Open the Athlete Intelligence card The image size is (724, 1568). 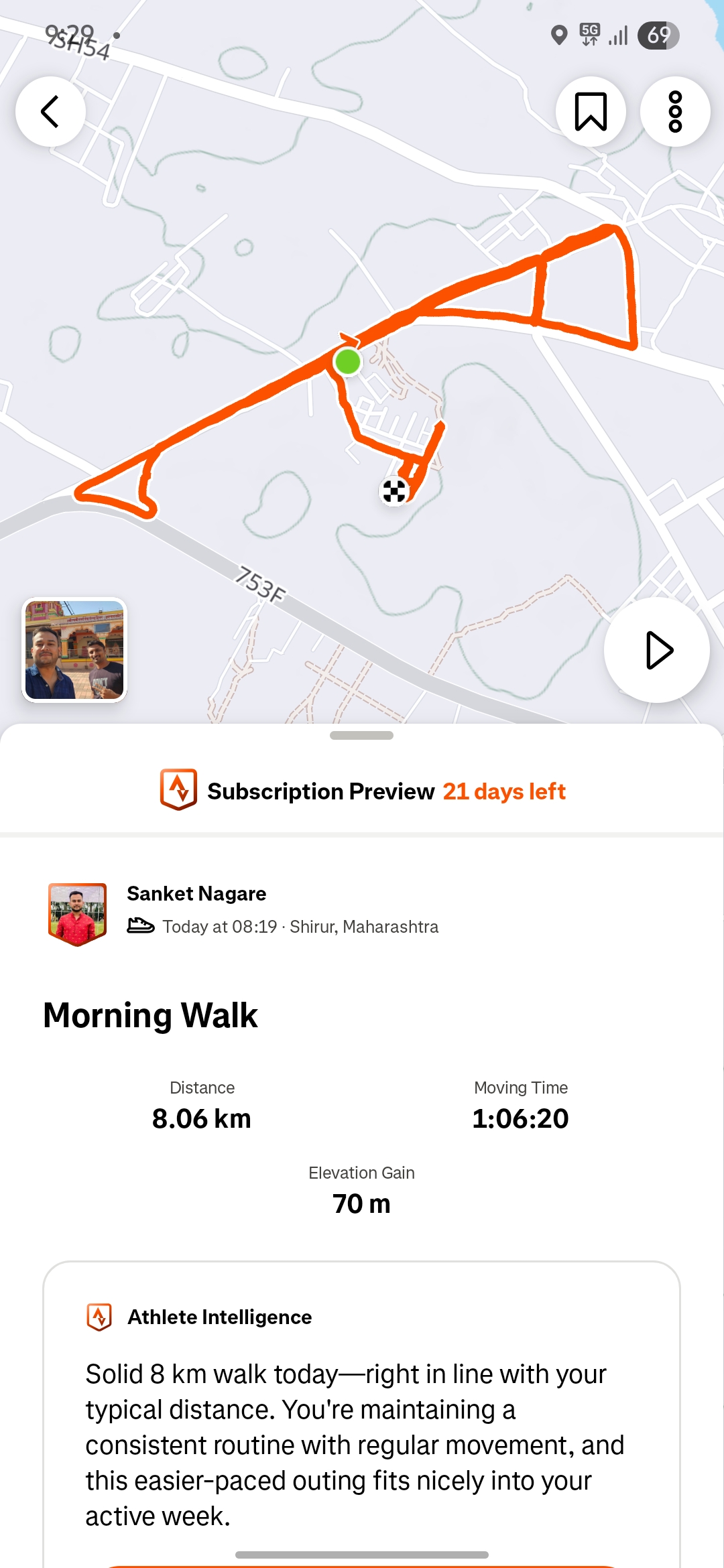tap(362, 1407)
